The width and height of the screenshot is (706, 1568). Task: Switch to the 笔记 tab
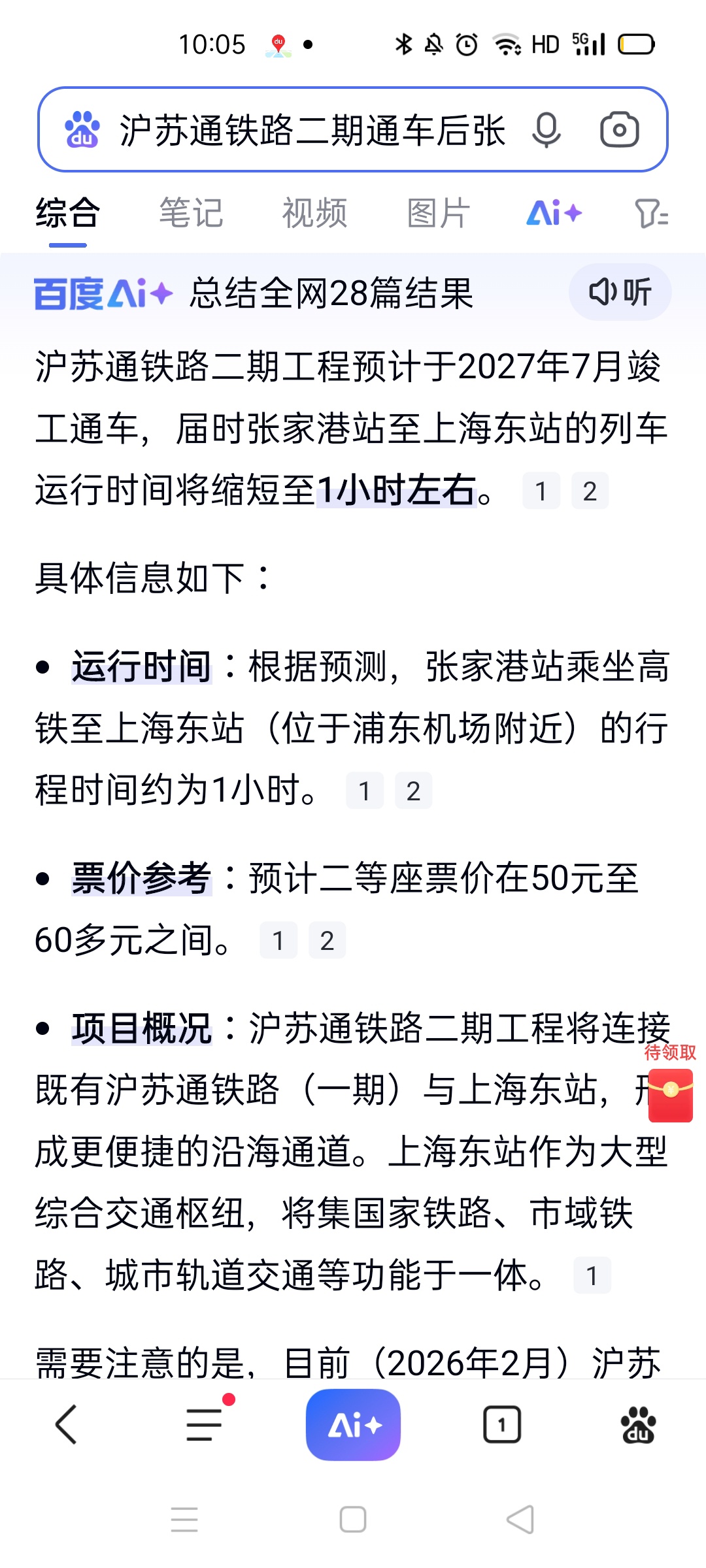(x=191, y=213)
